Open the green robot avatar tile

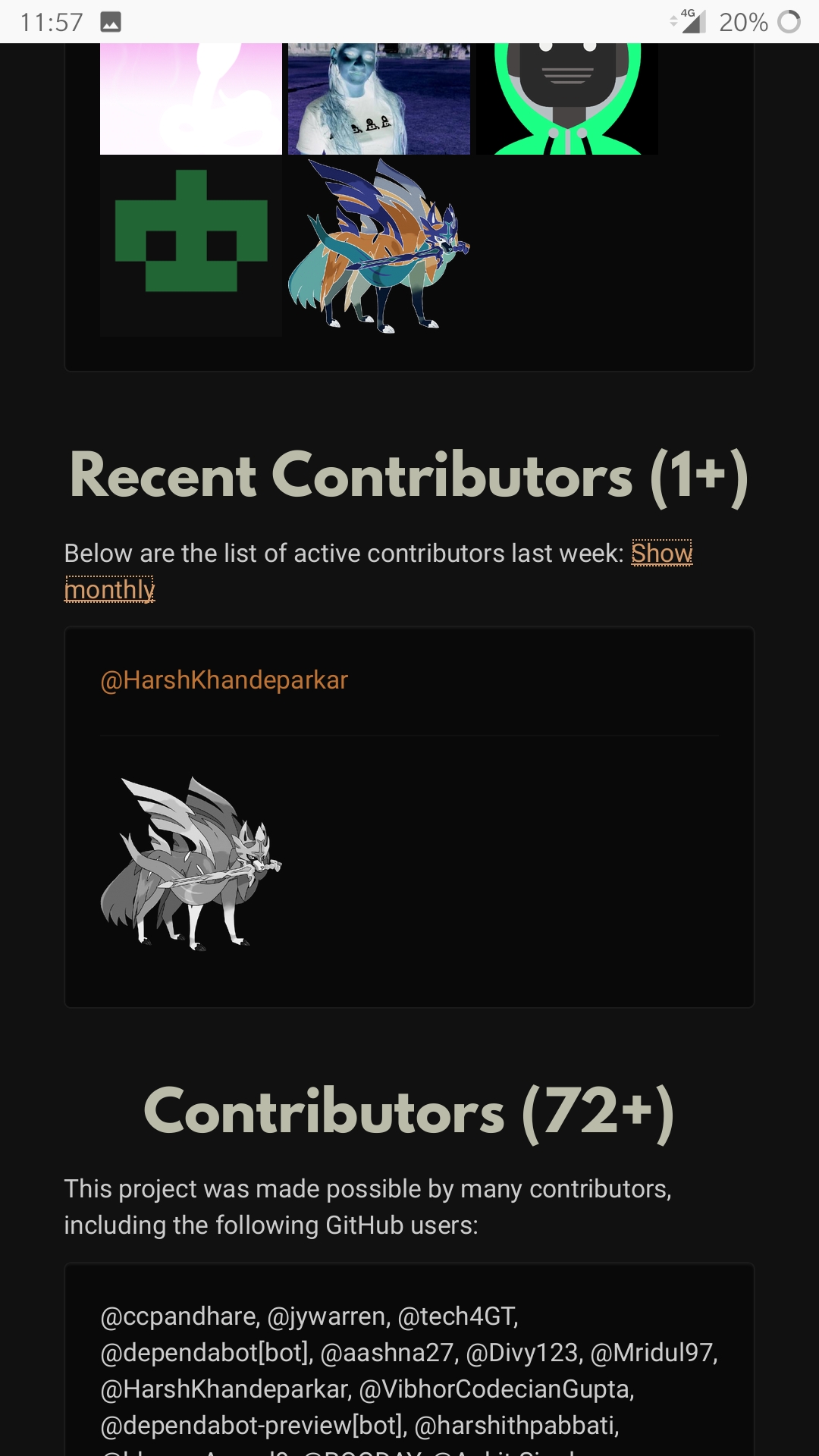[567, 100]
